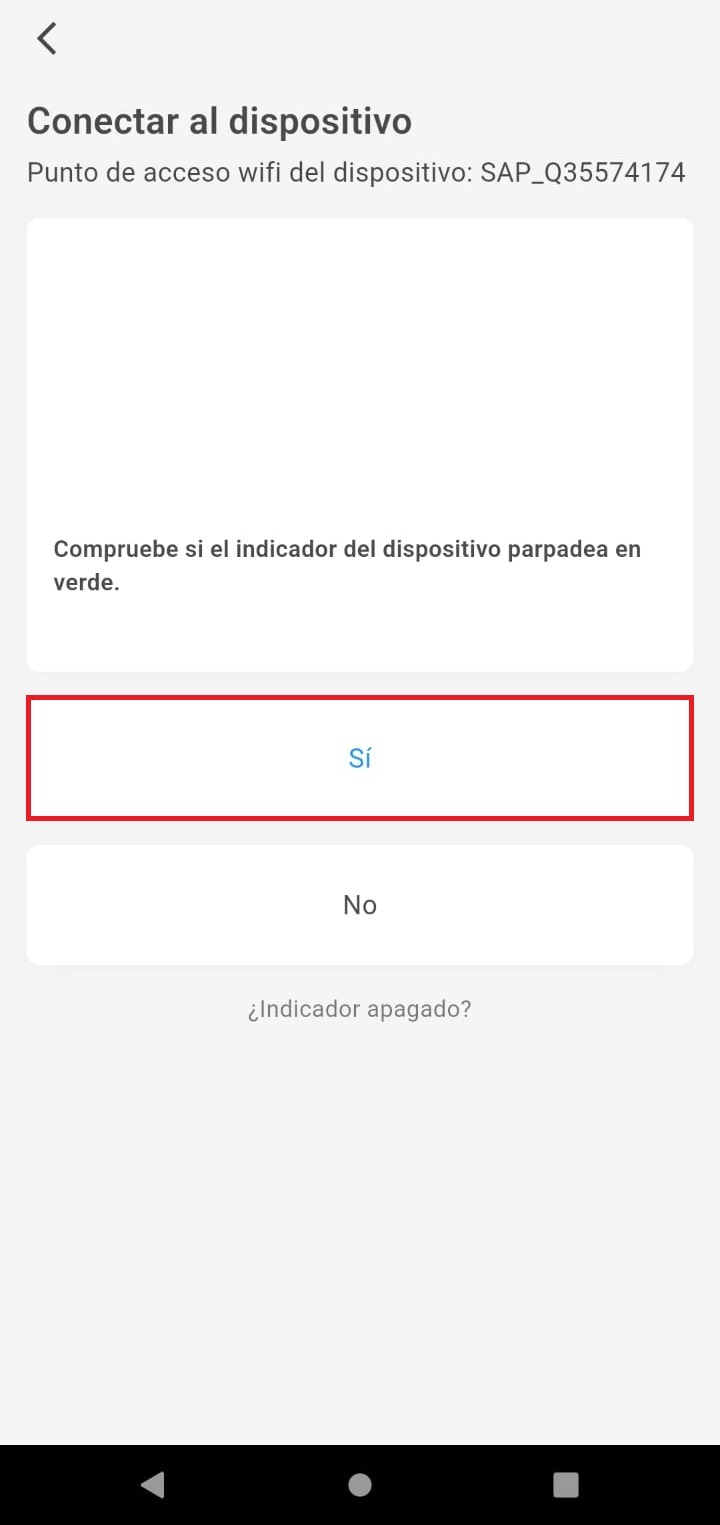720x1525 pixels.
Task: Tap the system back button
Action: click(152, 1485)
